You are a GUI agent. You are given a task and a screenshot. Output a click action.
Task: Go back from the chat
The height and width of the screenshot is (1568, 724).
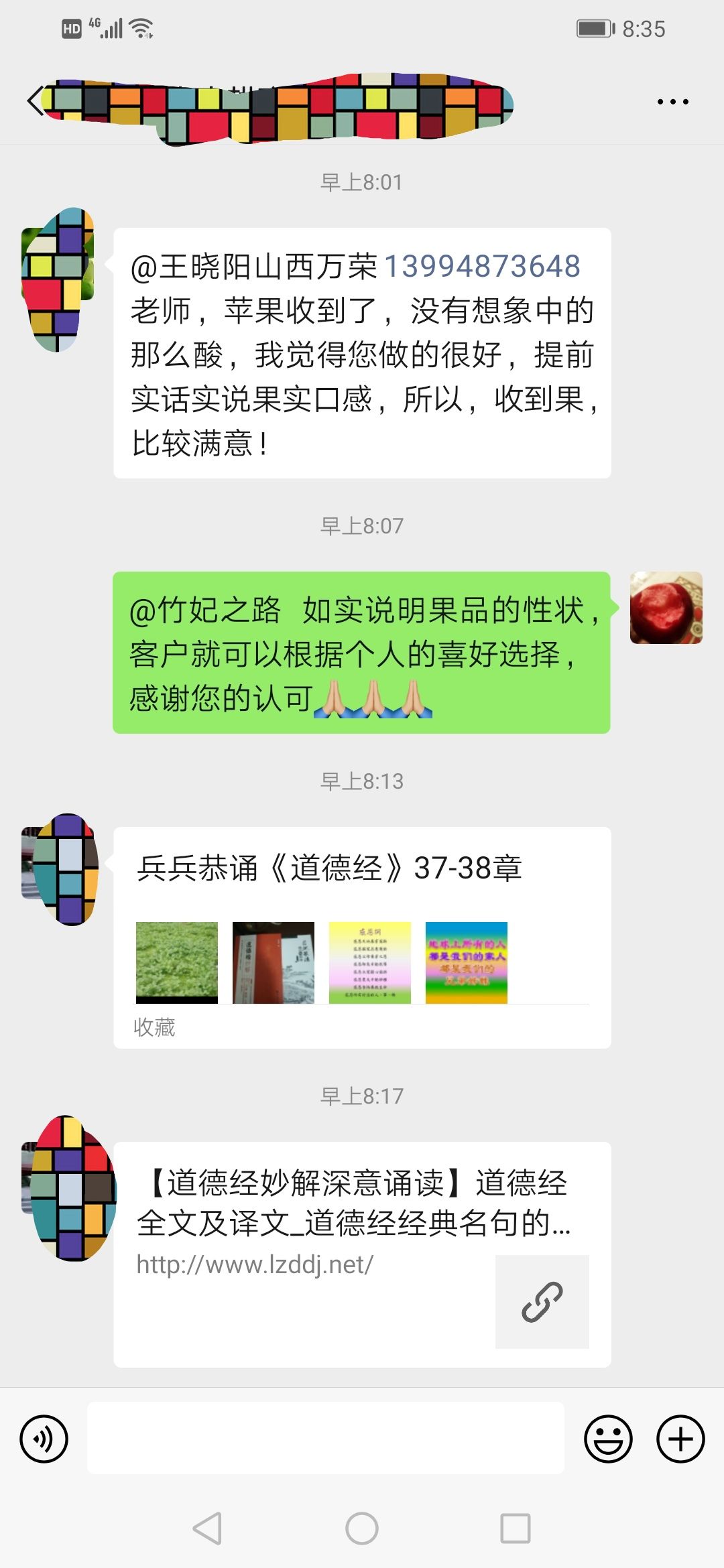[35, 102]
